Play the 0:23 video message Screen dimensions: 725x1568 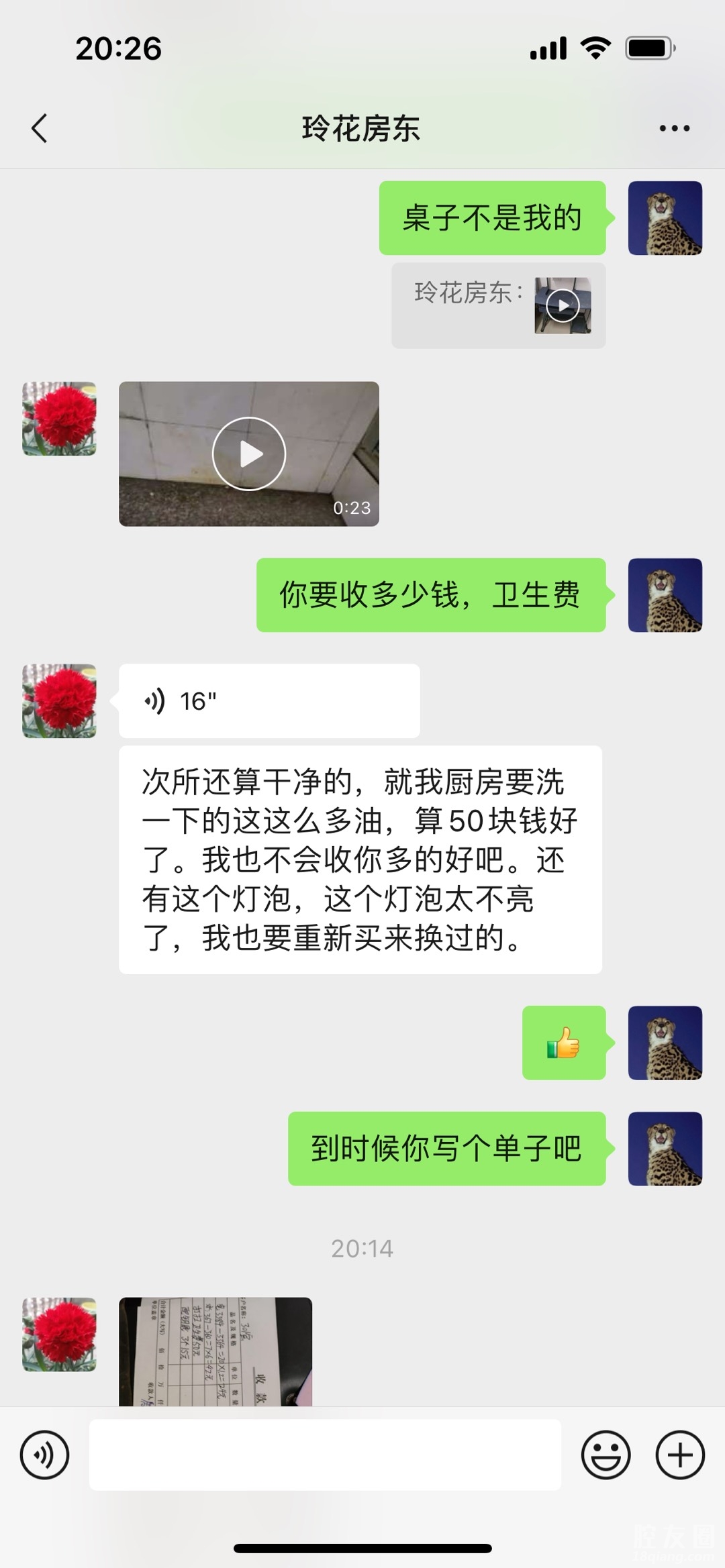(x=249, y=454)
